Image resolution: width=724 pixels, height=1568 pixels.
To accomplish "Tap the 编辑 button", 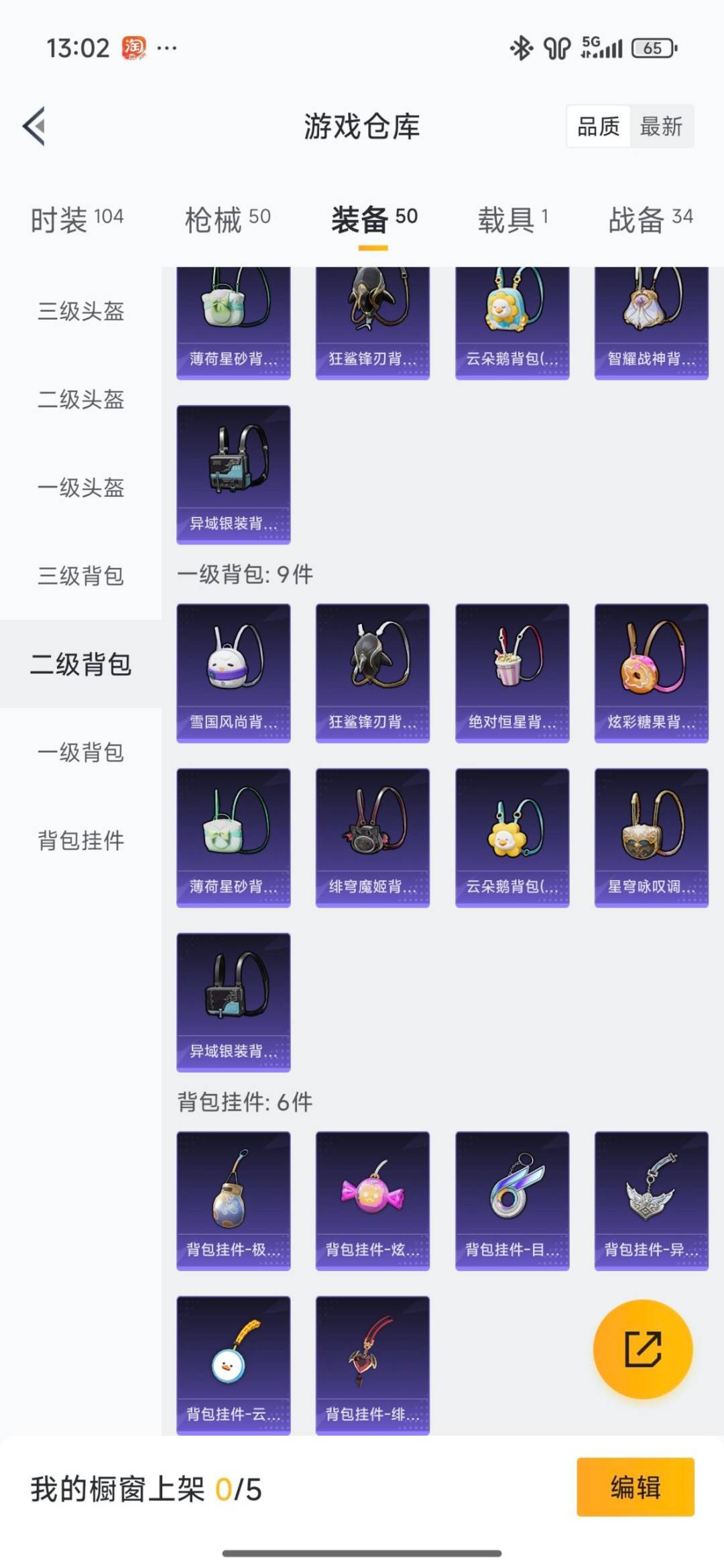I will 635,1487.
